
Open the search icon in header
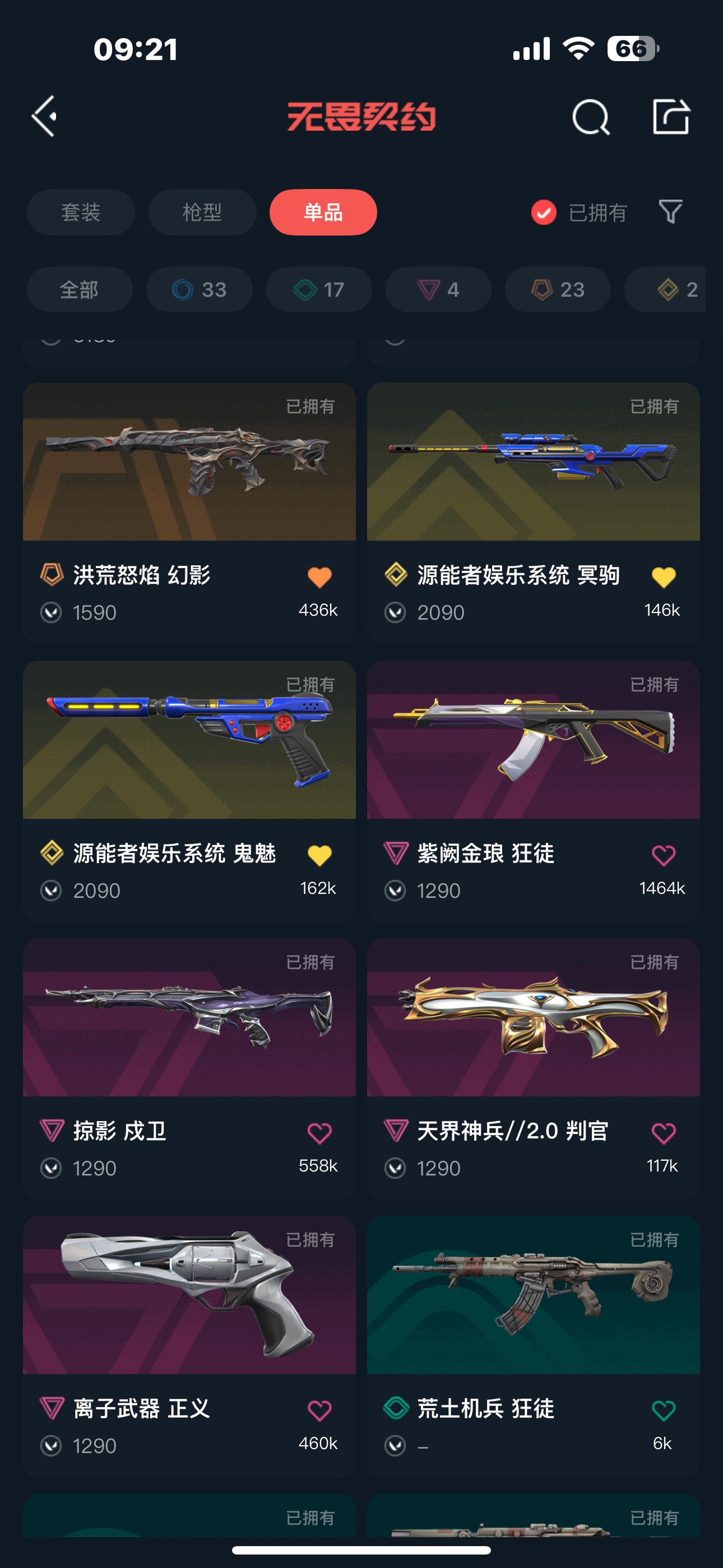click(x=590, y=116)
